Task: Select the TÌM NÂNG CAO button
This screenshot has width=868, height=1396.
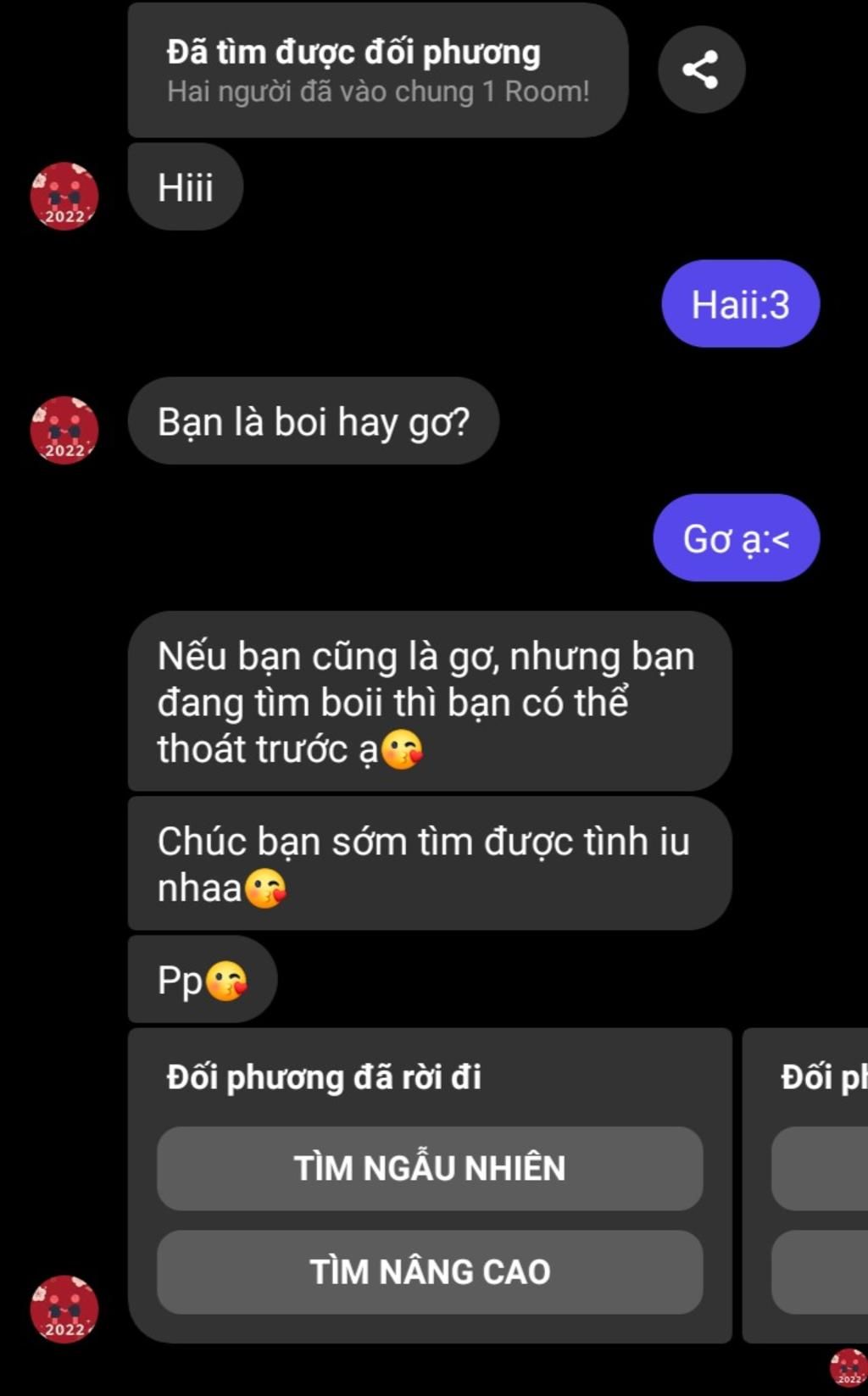Action: pyautogui.click(x=430, y=1271)
